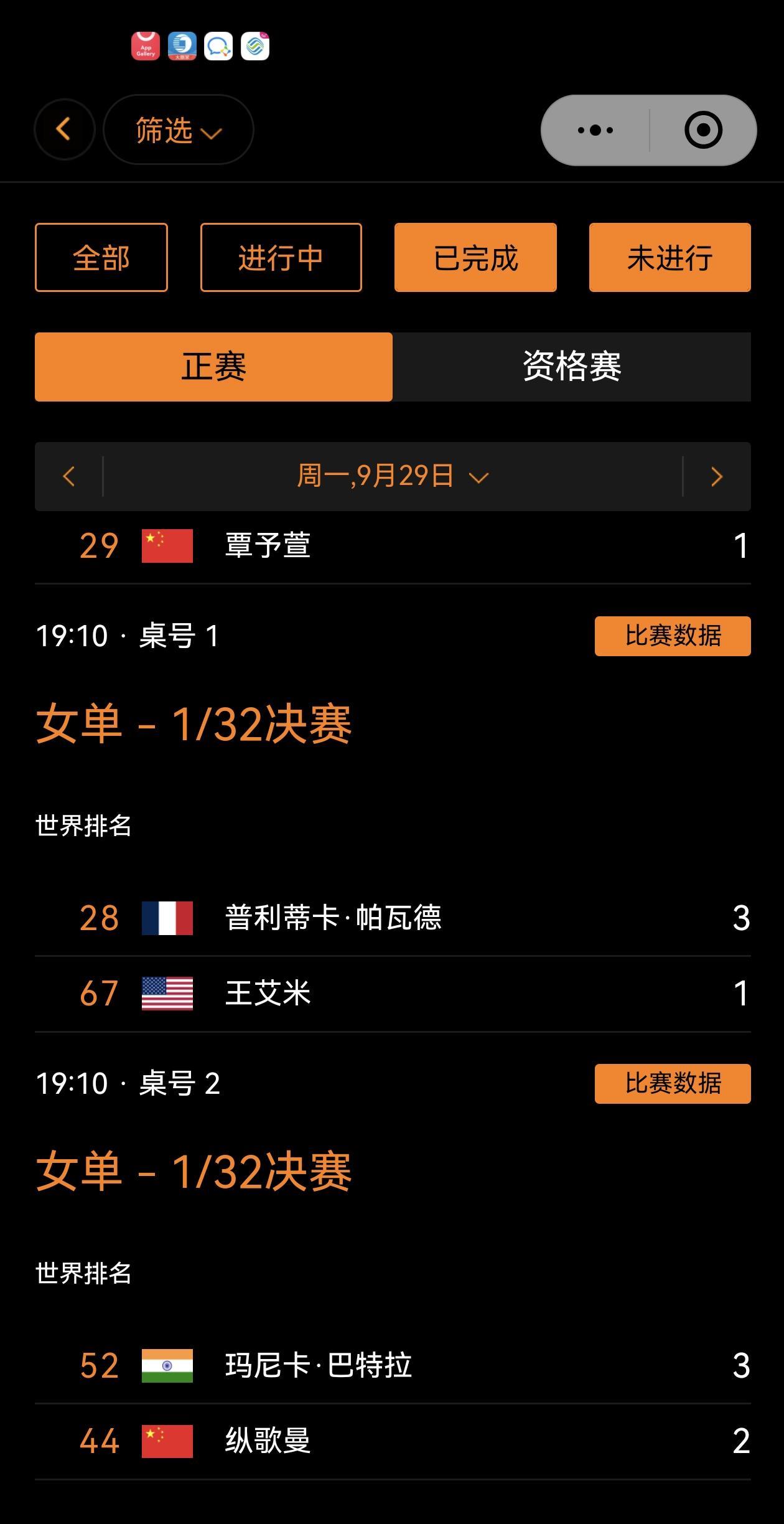This screenshot has height=1524, width=784.
Task: Switch to the 资格赛 tab
Action: tap(572, 367)
